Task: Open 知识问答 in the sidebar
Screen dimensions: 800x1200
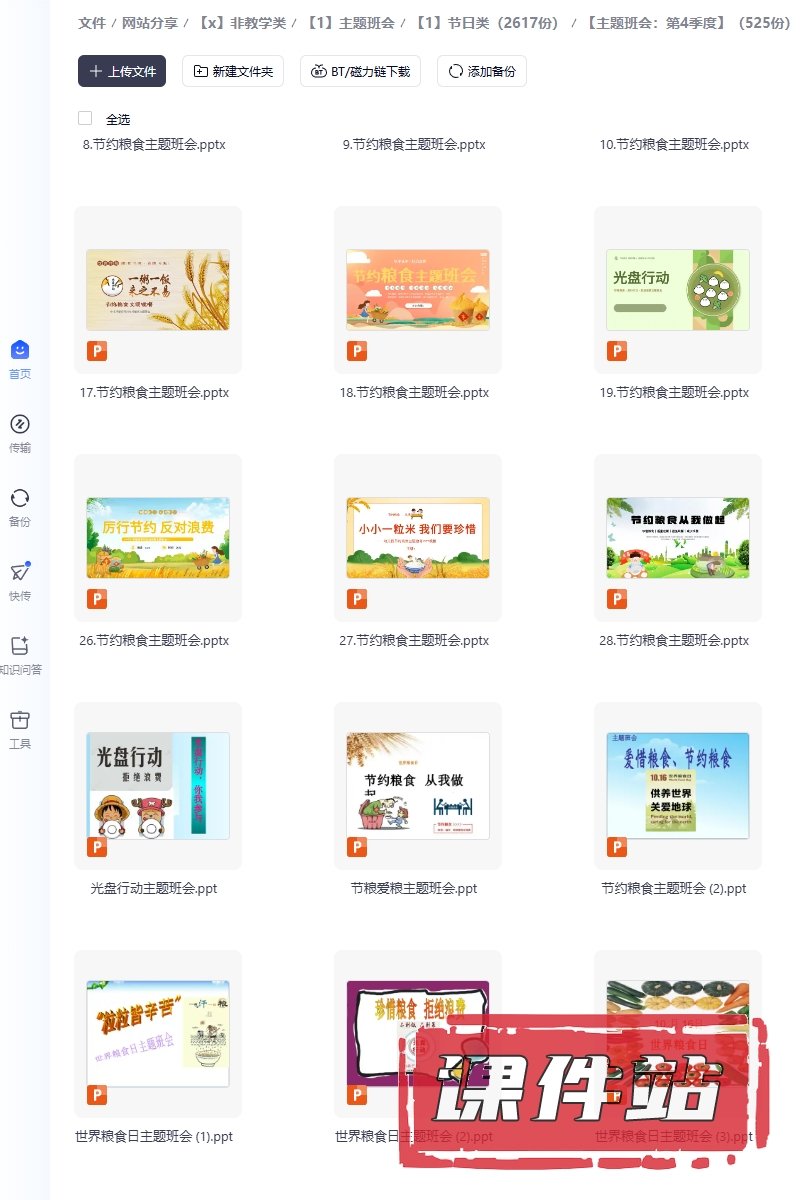Action: [20, 655]
